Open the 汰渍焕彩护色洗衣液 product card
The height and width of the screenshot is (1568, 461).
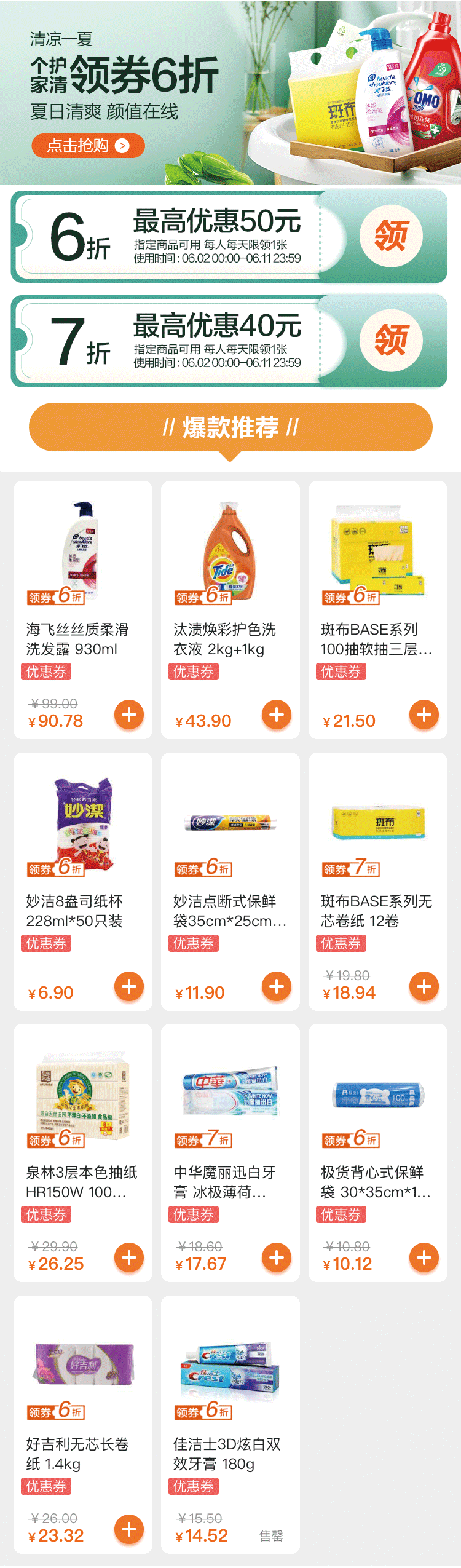(x=224, y=639)
